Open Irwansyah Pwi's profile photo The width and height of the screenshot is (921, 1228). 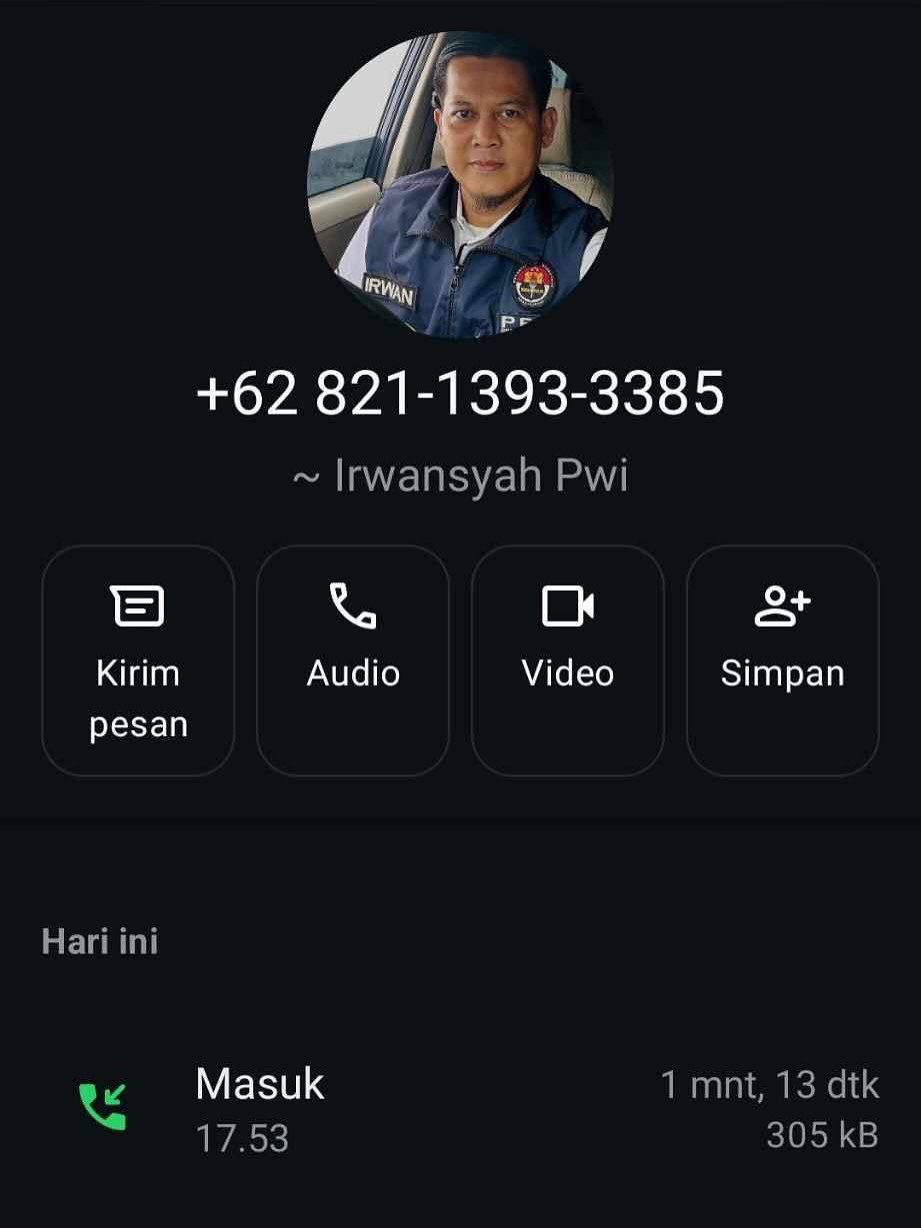[461, 185]
